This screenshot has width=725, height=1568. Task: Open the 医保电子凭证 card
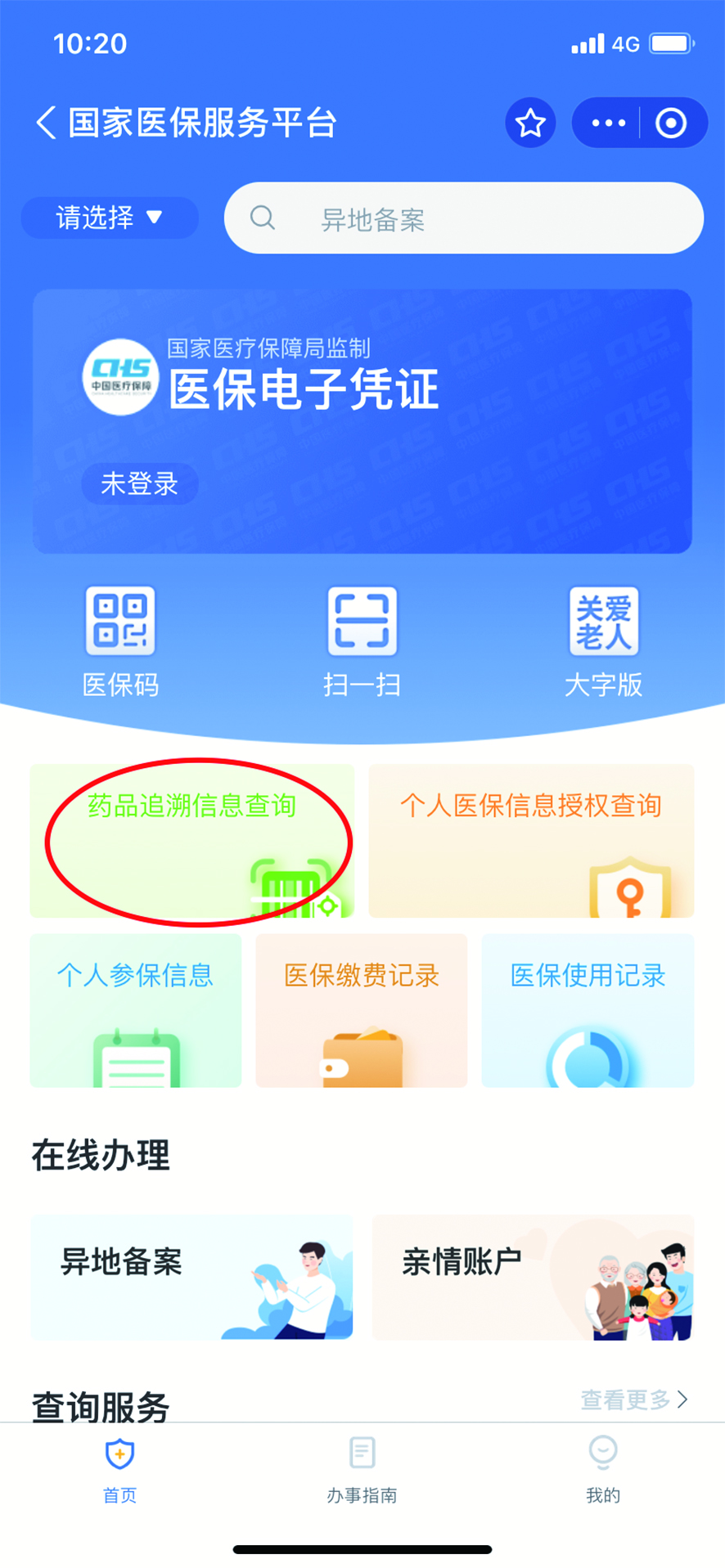coord(362,420)
